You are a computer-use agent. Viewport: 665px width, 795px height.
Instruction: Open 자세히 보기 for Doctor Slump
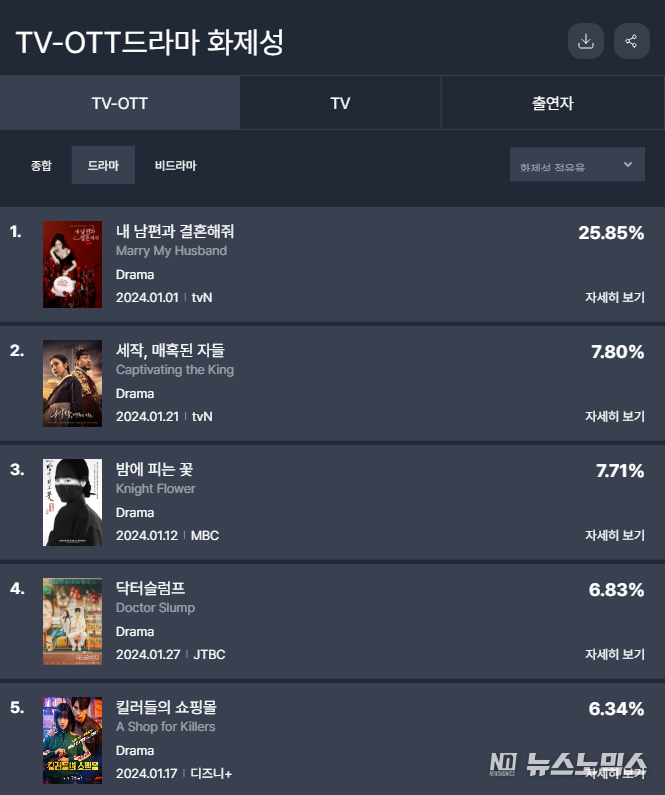(614, 654)
